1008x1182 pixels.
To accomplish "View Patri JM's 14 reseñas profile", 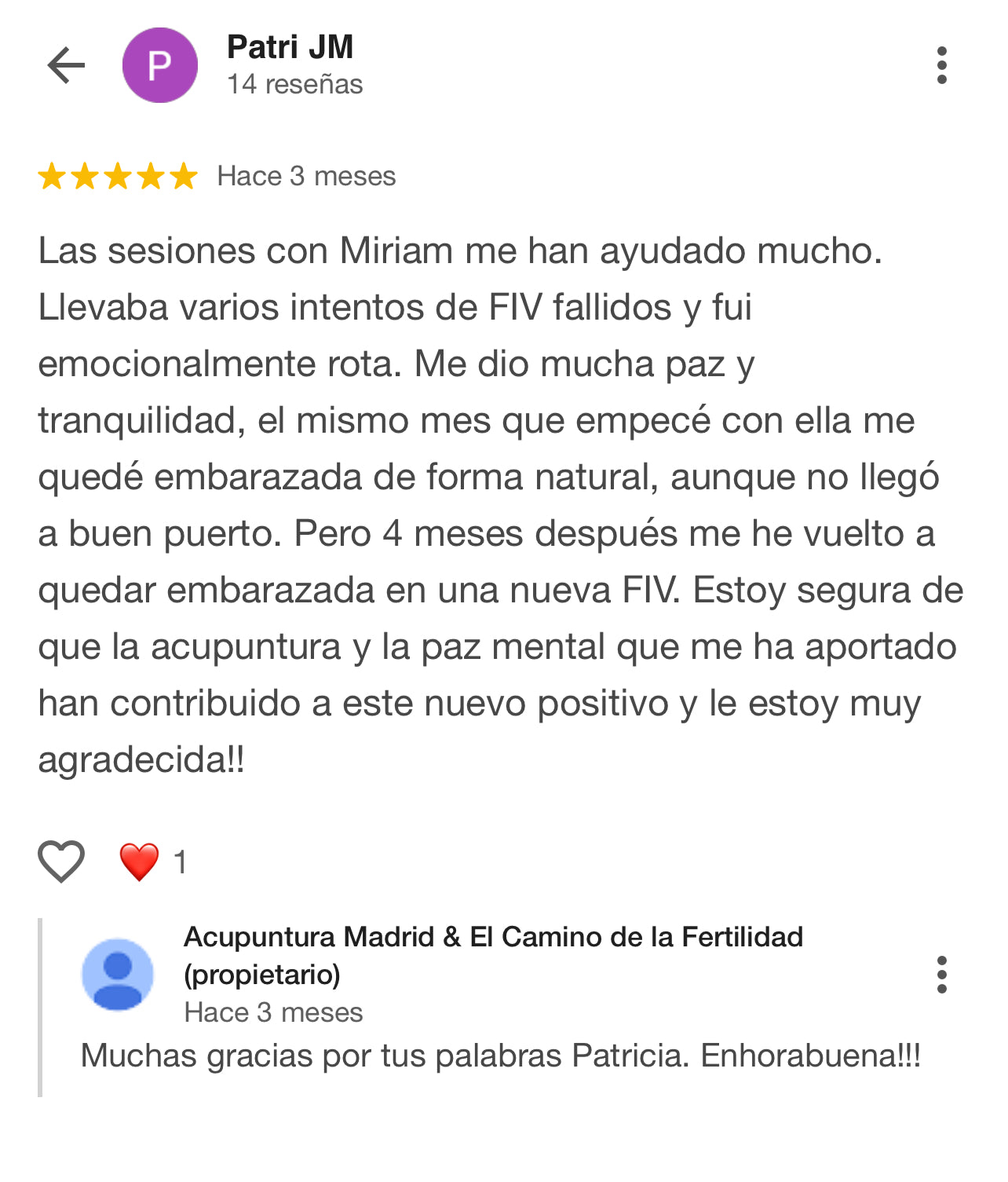I will (x=294, y=84).
